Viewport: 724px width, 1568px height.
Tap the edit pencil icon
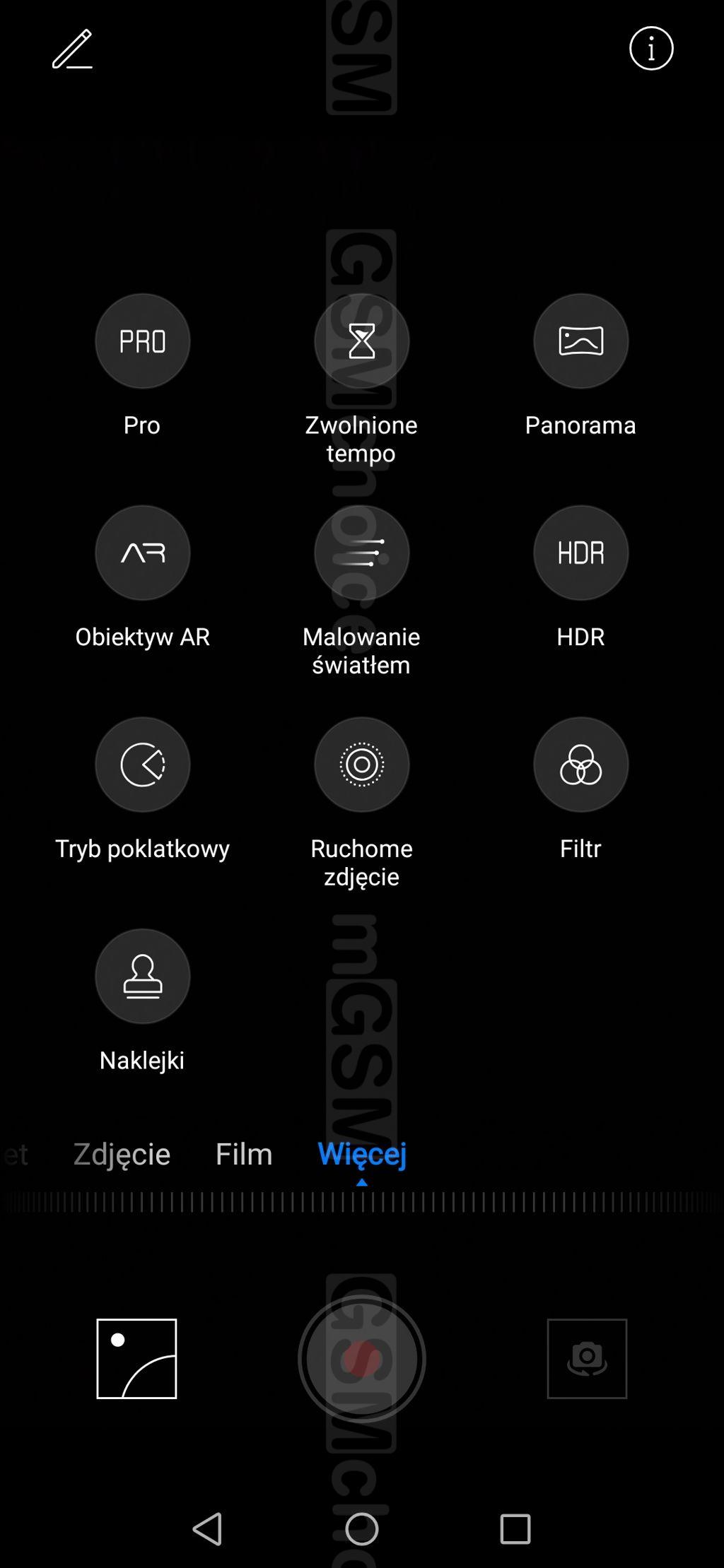click(72, 49)
